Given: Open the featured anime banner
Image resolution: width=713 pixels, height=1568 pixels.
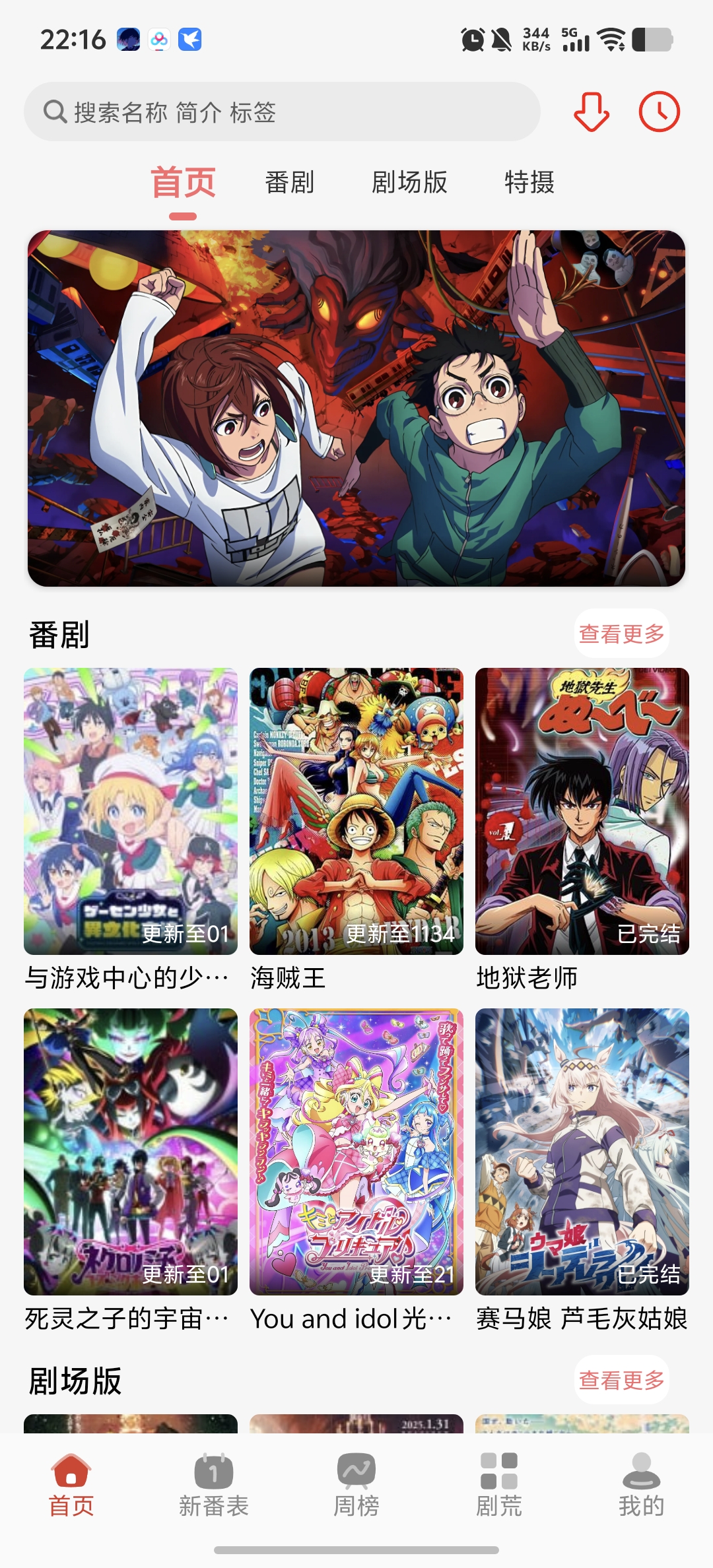Looking at the screenshot, I should pyautogui.click(x=356, y=408).
